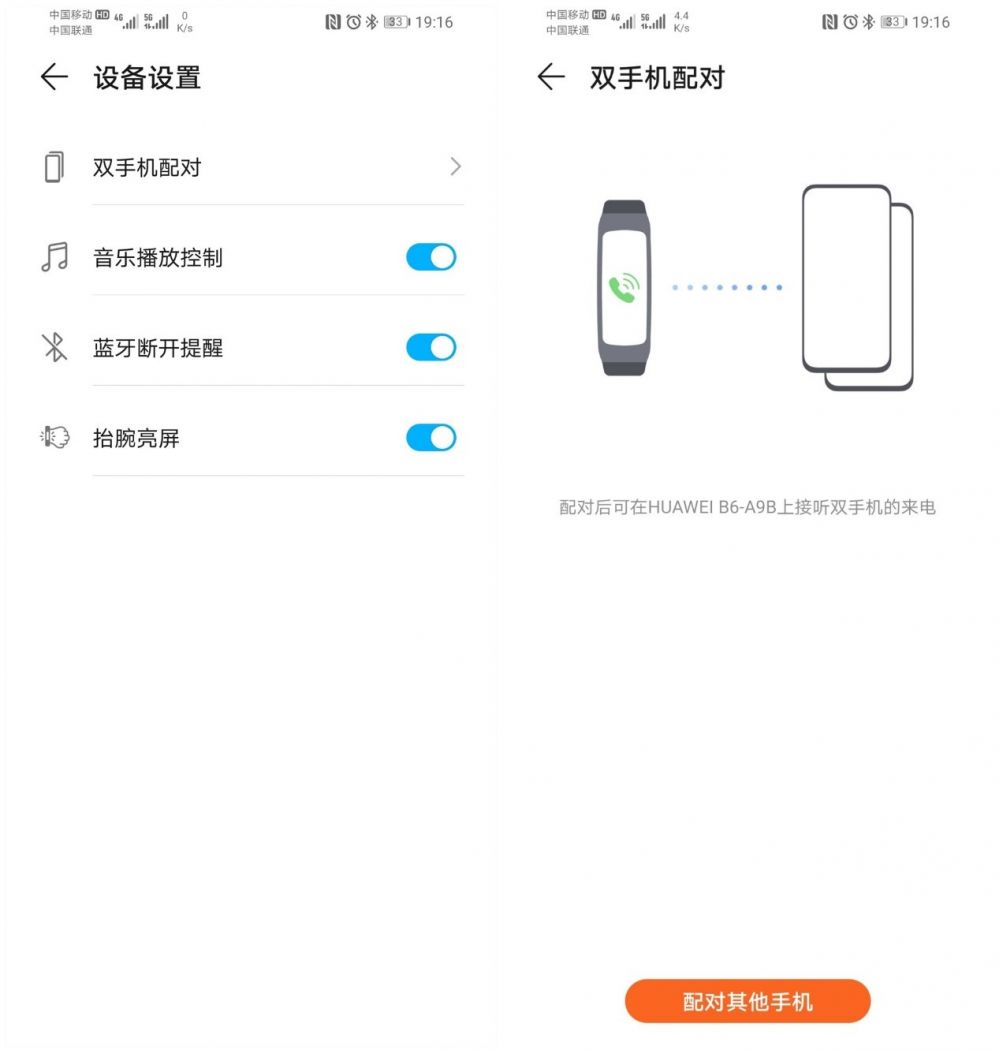Turn off the 抬腕亮屏 switch
Viewport: 999px width, 1050px height.
[x=431, y=438]
